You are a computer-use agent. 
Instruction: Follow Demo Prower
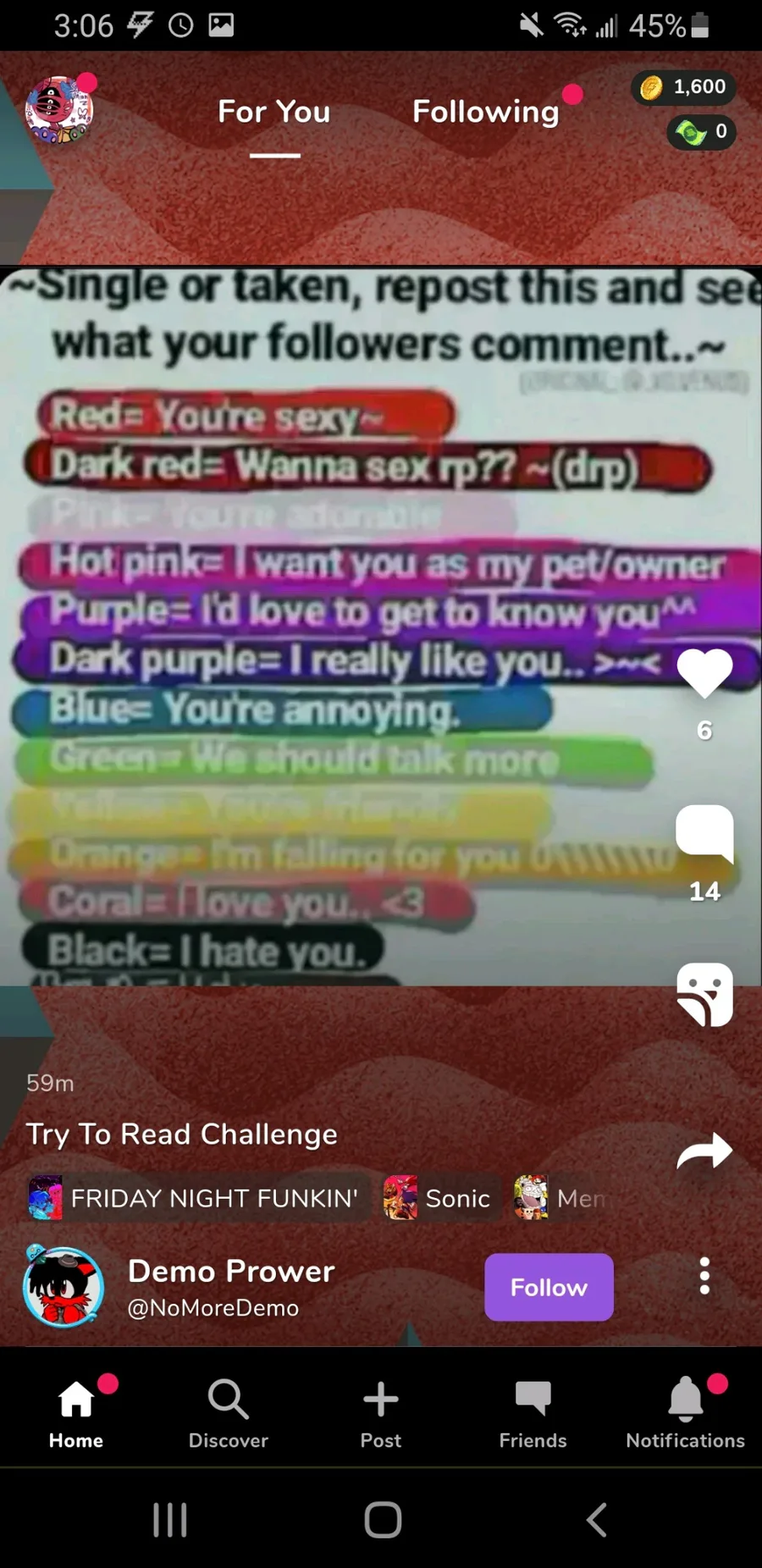549,1287
